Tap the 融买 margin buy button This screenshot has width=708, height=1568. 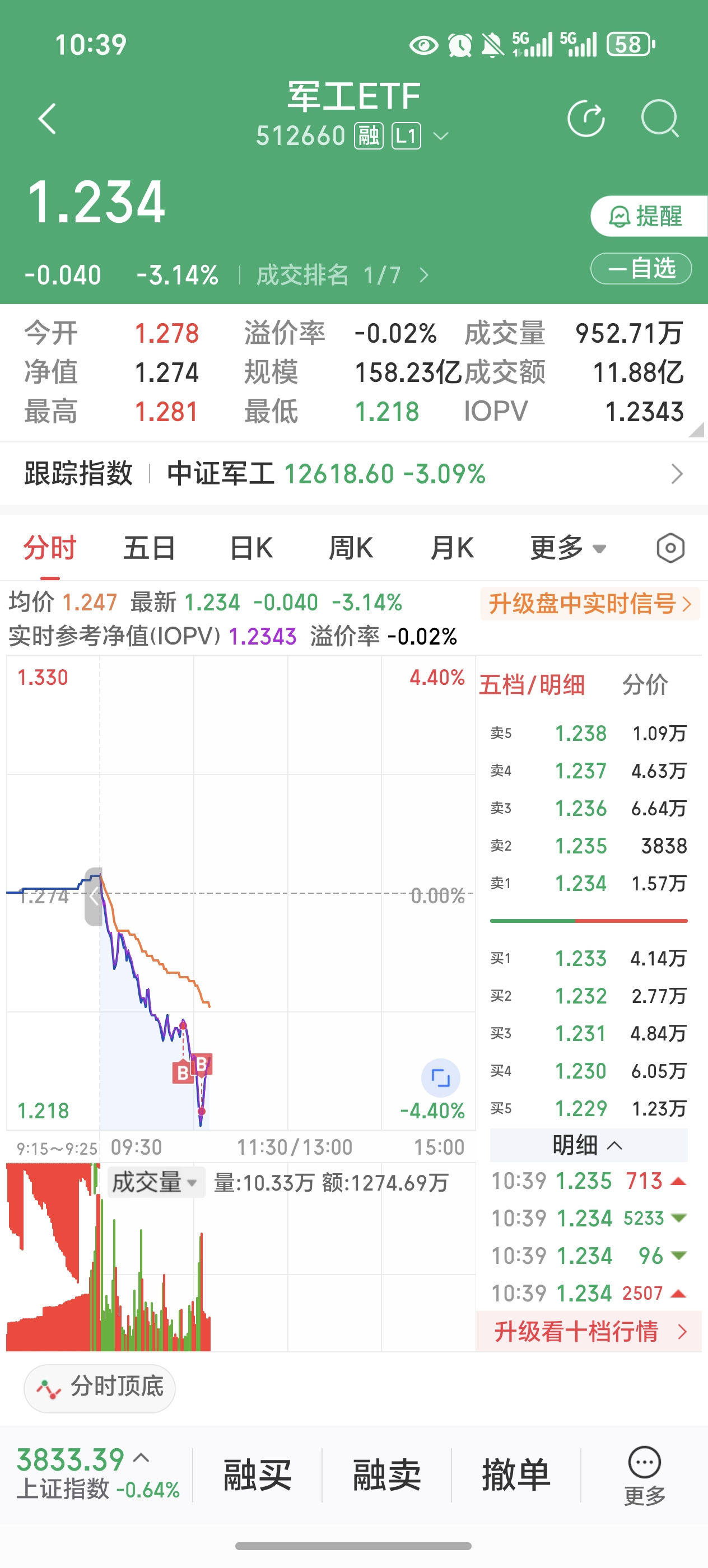pyautogui.click(x=258, y=1476)
